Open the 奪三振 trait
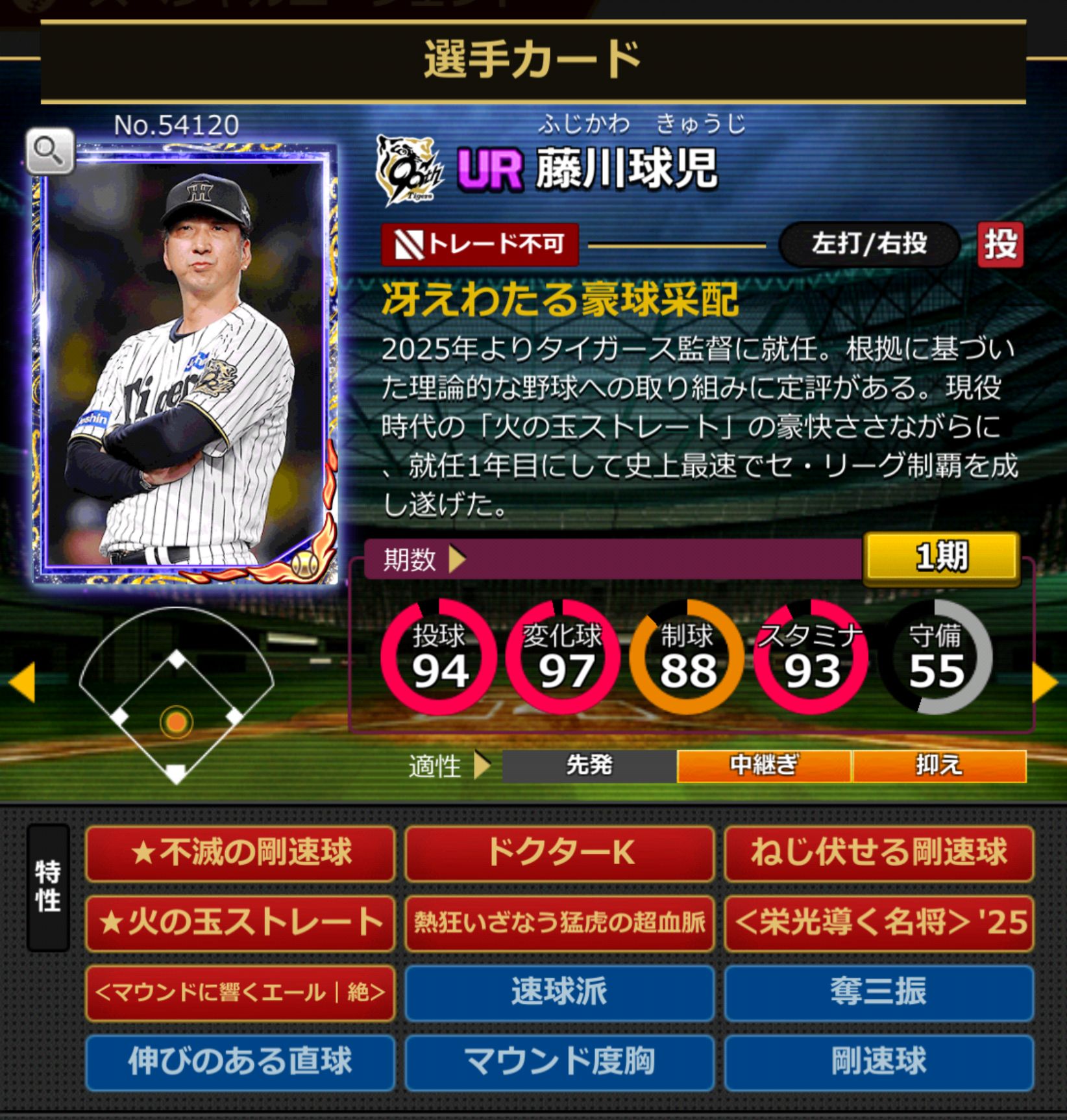This screenshot has width=1067, height=1120. tap(879, 992)
